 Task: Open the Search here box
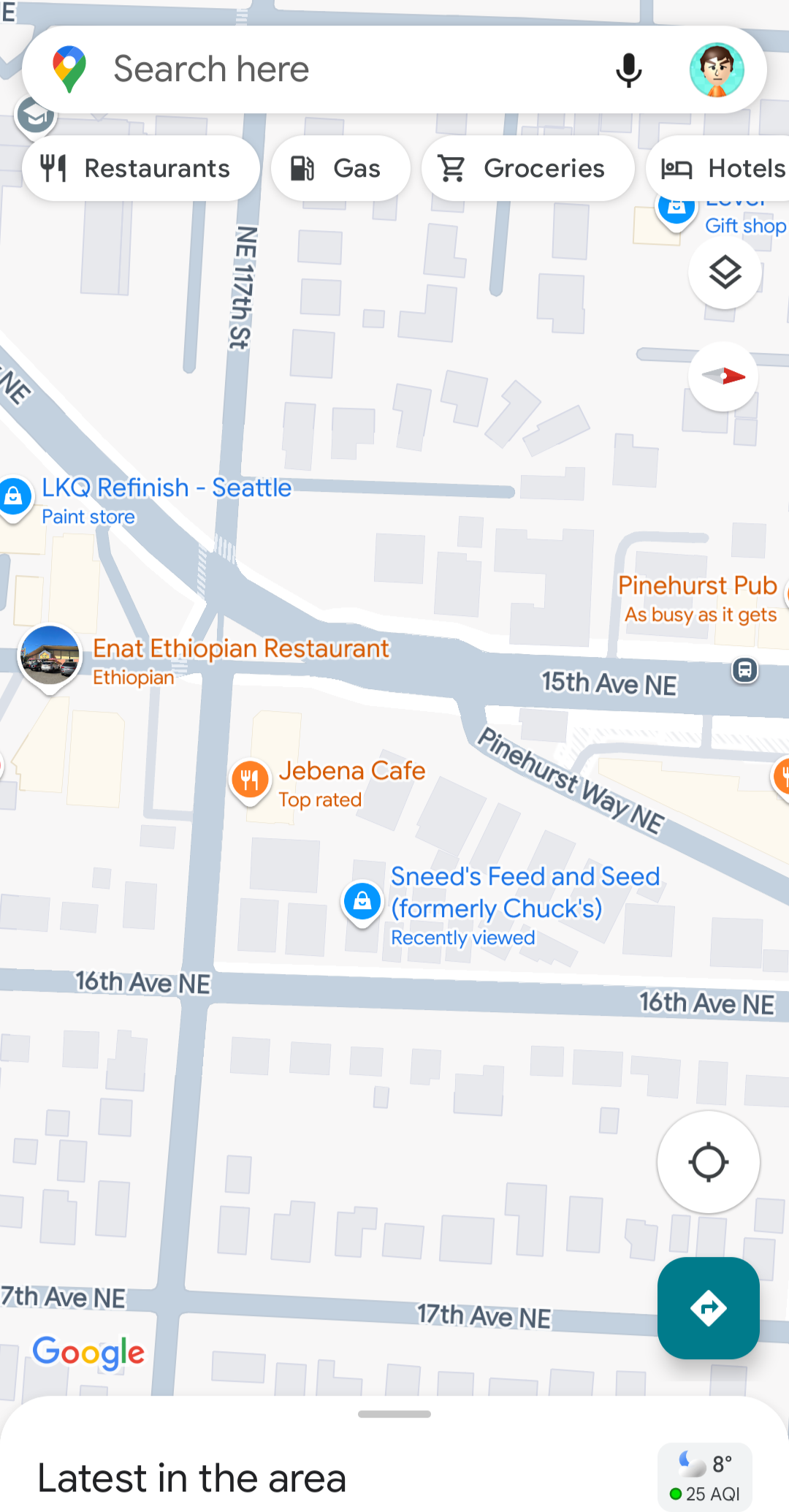click(329, 69)
